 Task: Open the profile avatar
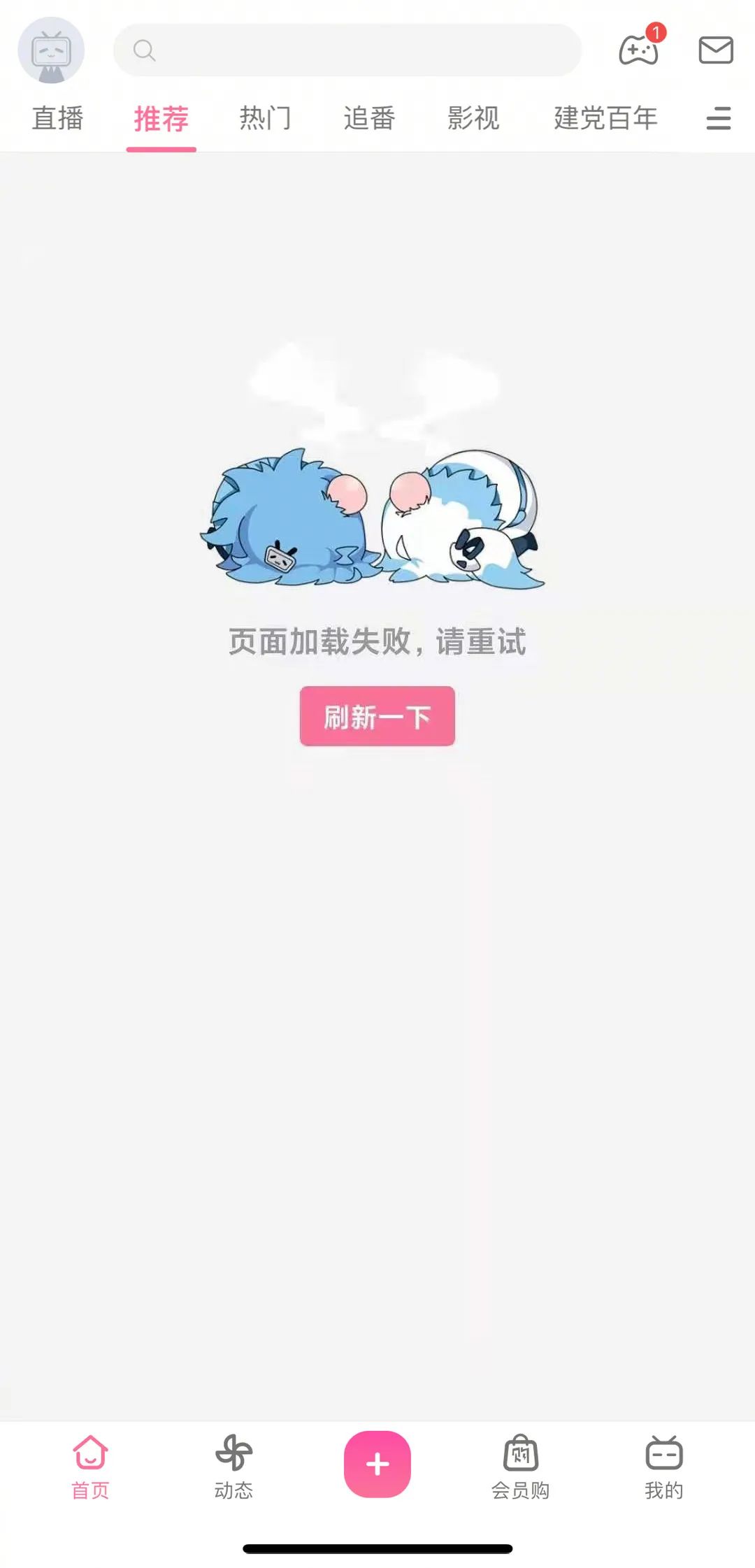[51, 50]
